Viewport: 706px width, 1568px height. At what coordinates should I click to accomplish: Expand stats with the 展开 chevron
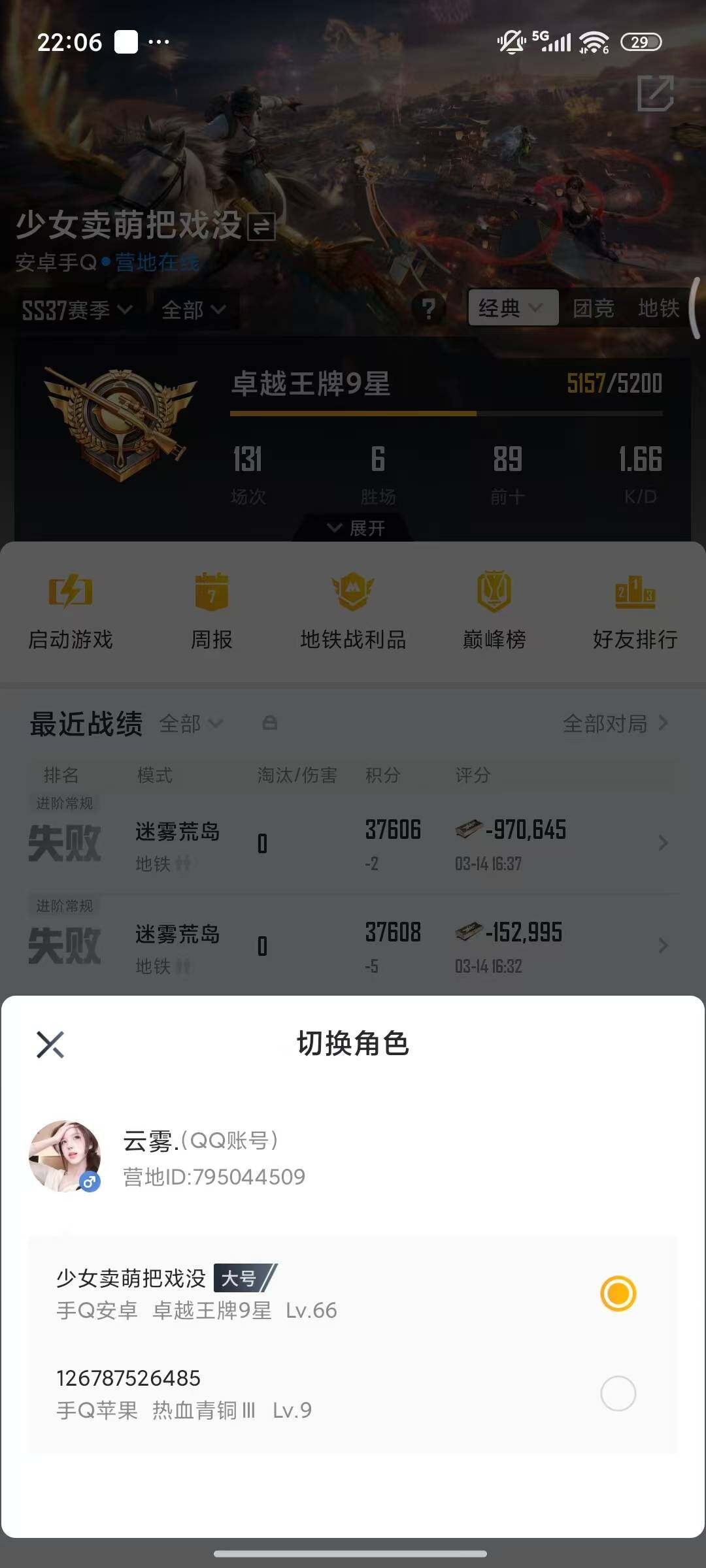pos(353,527)
